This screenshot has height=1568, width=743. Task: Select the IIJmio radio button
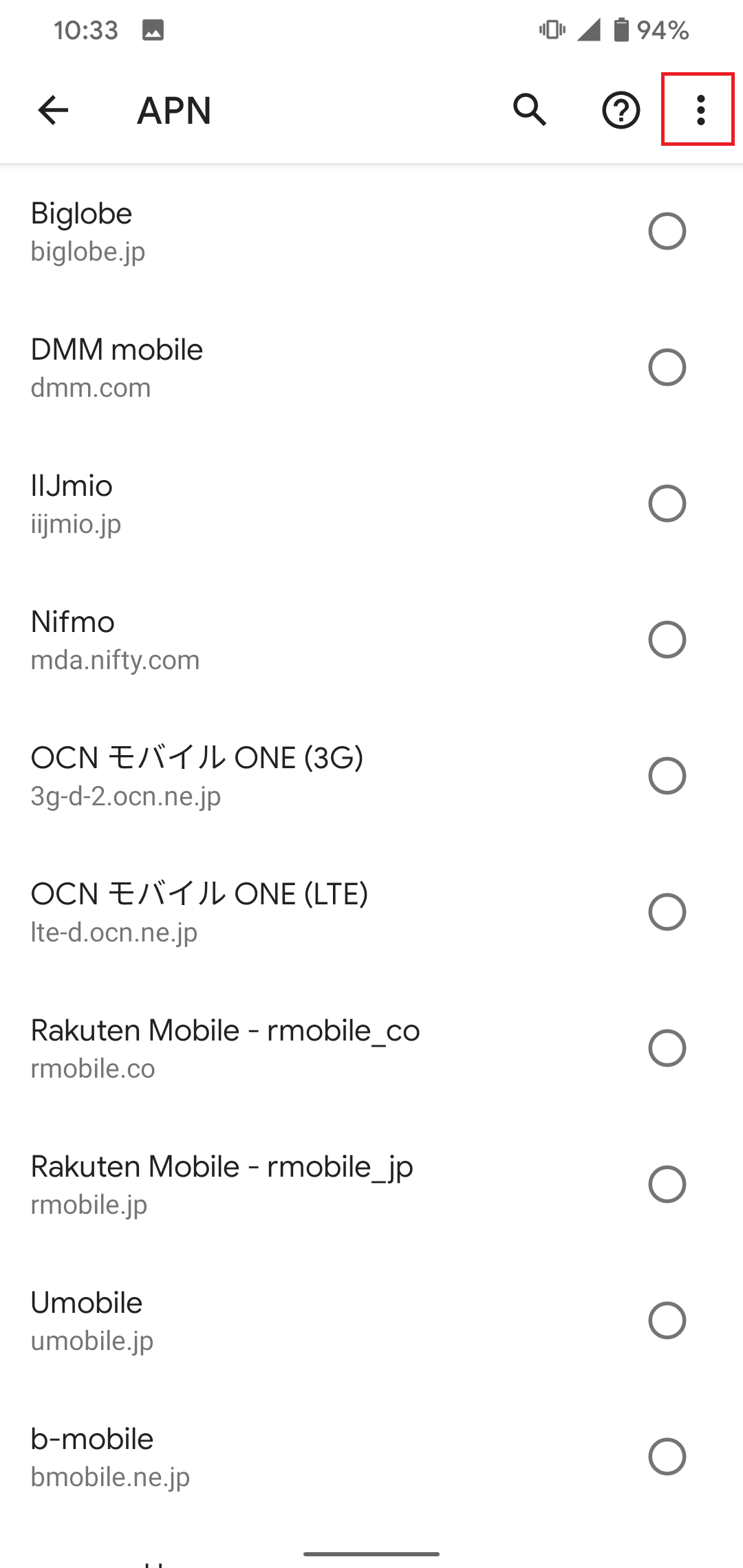(x=667, y=503)
